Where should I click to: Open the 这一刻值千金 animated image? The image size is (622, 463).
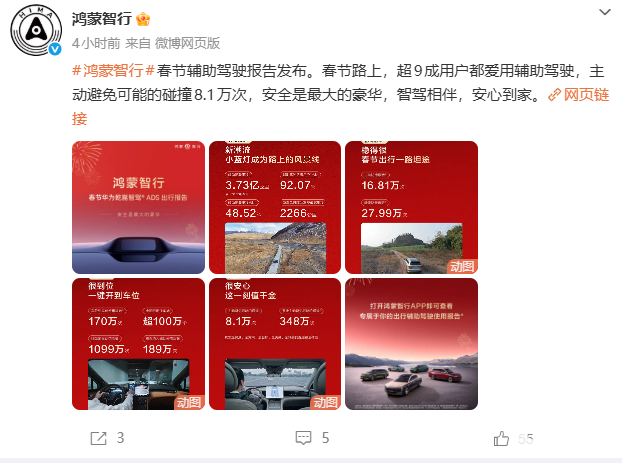(274, 343)
